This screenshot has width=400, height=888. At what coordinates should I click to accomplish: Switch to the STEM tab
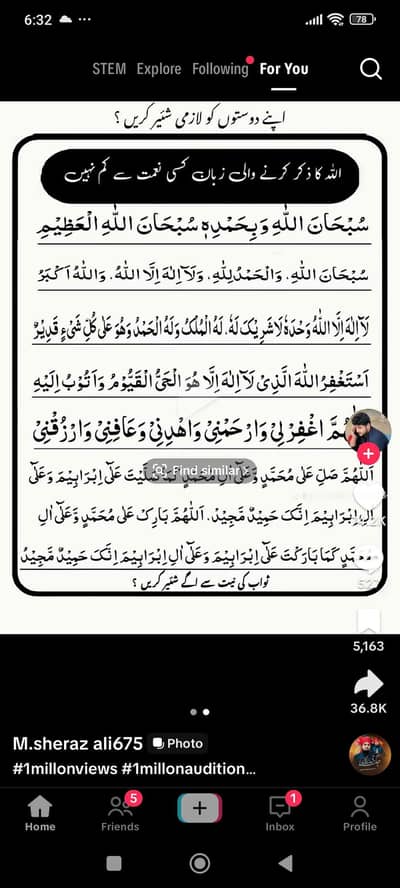tap(109, 69)
